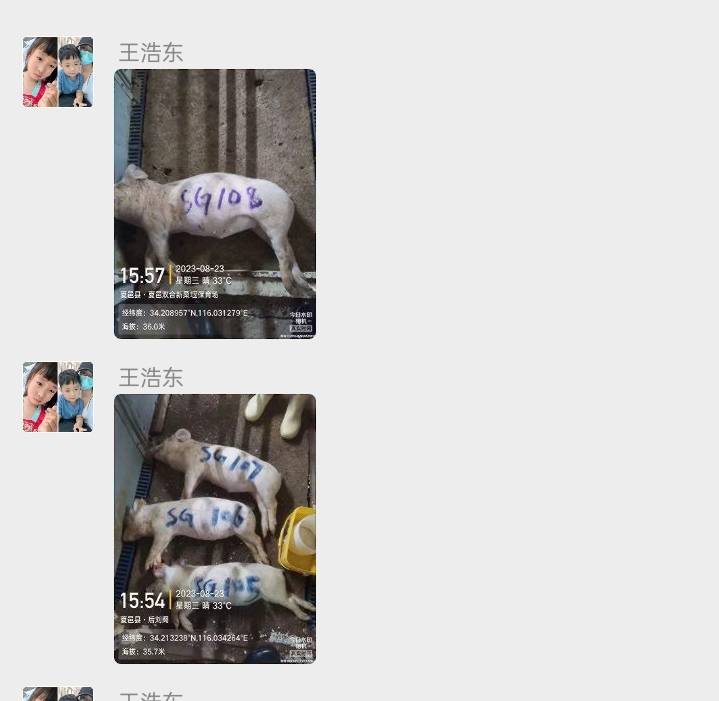Tap 王浩东's avatar beside the 15:57 photo
This screenshot has height=701, width=719.
pyautogui.click(x=58, y=72)
